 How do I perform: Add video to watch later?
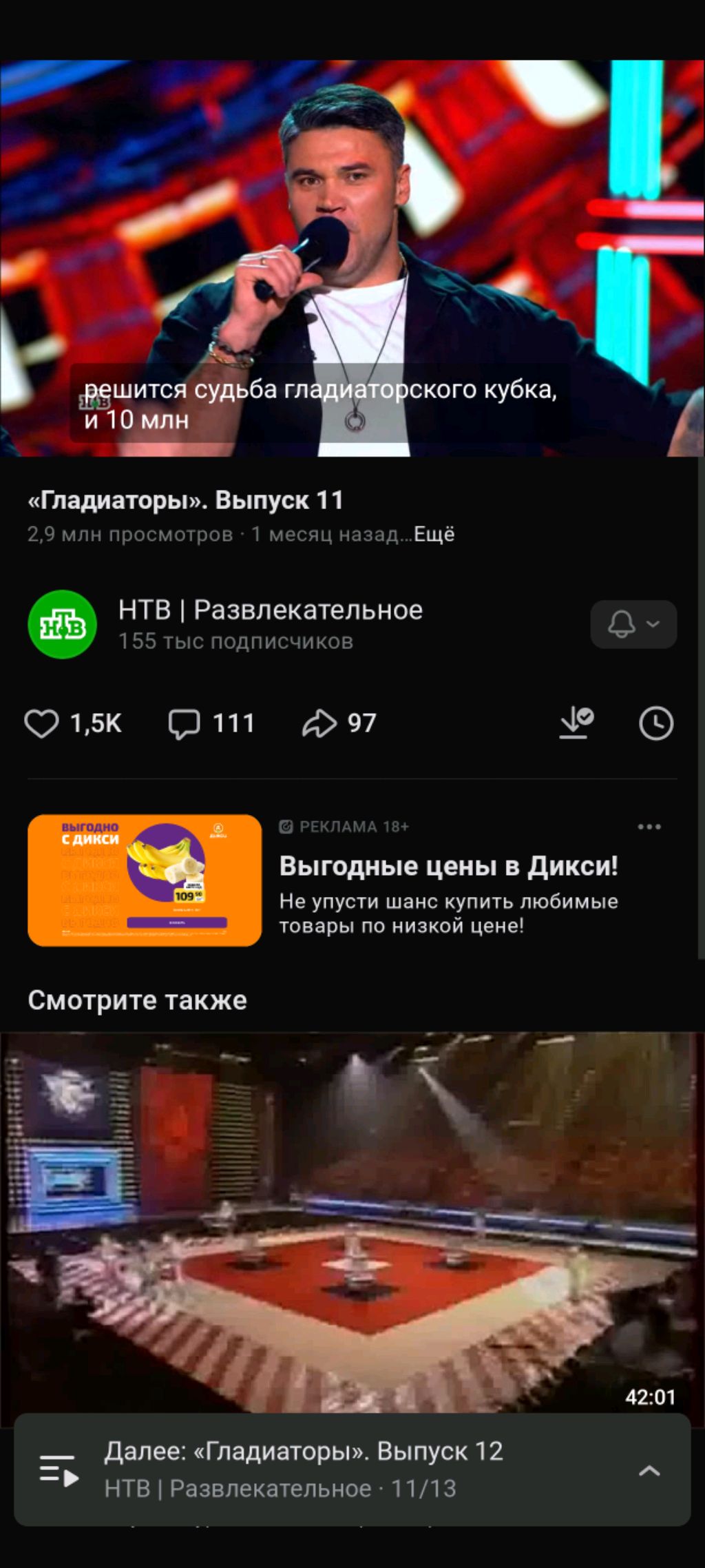point(655,723)
